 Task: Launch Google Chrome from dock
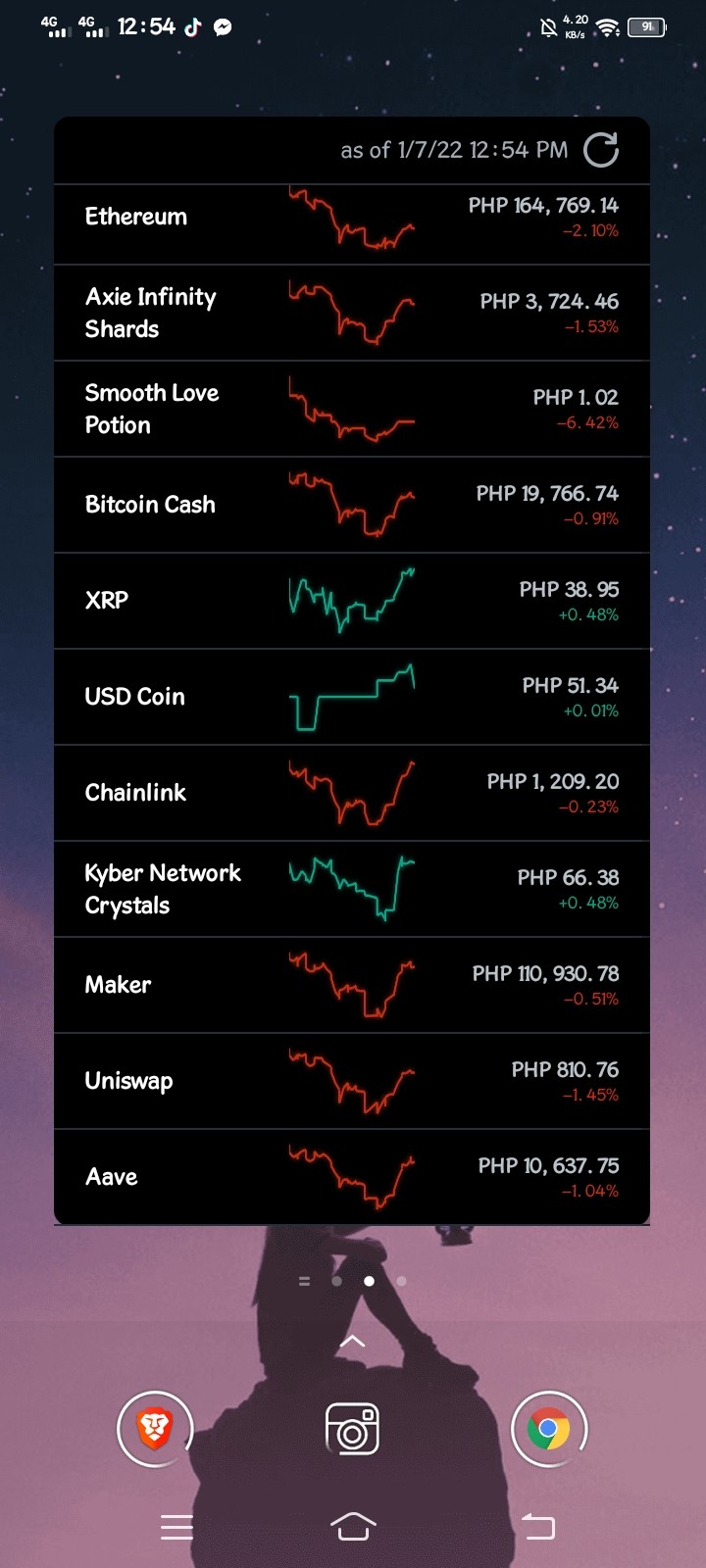coord(549,1429)
